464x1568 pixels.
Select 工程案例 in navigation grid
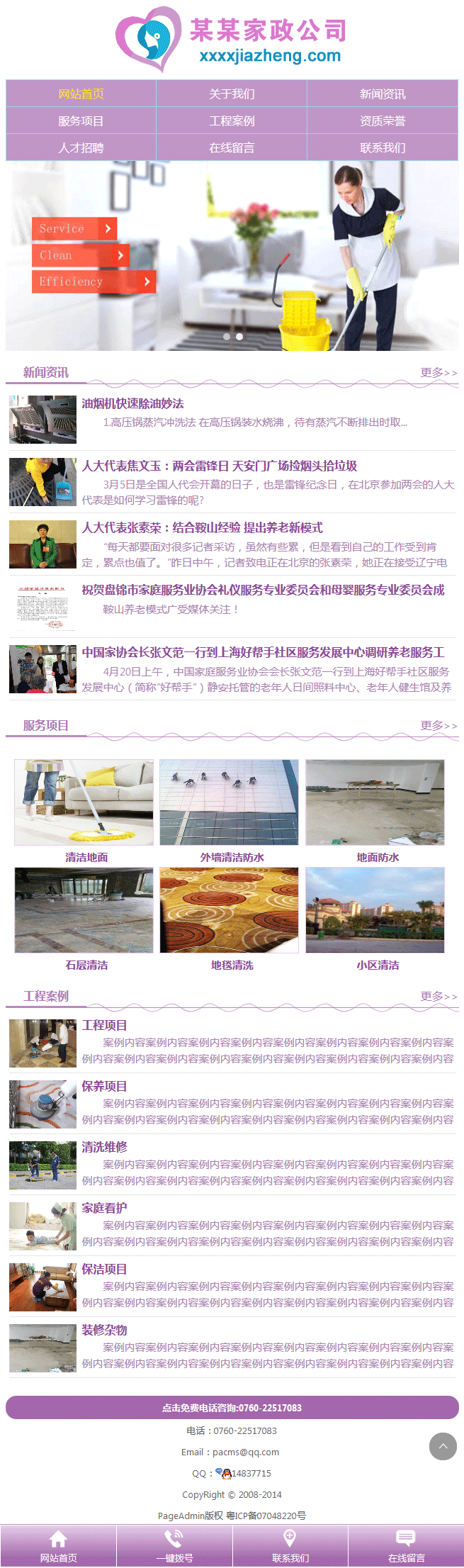[232, 121]
